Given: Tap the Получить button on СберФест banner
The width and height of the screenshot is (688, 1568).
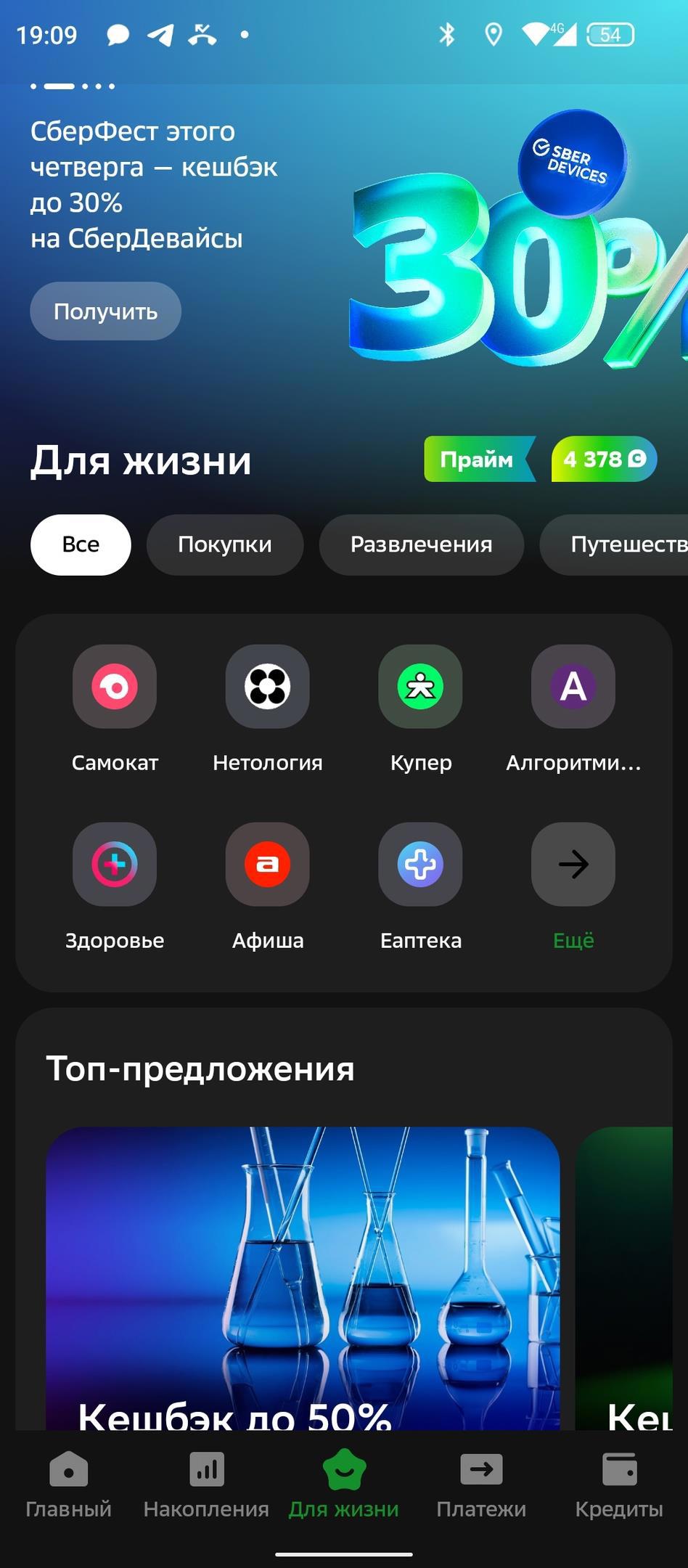Looking at the screenshot, I should pyautogui.click(x=105, y=311).
